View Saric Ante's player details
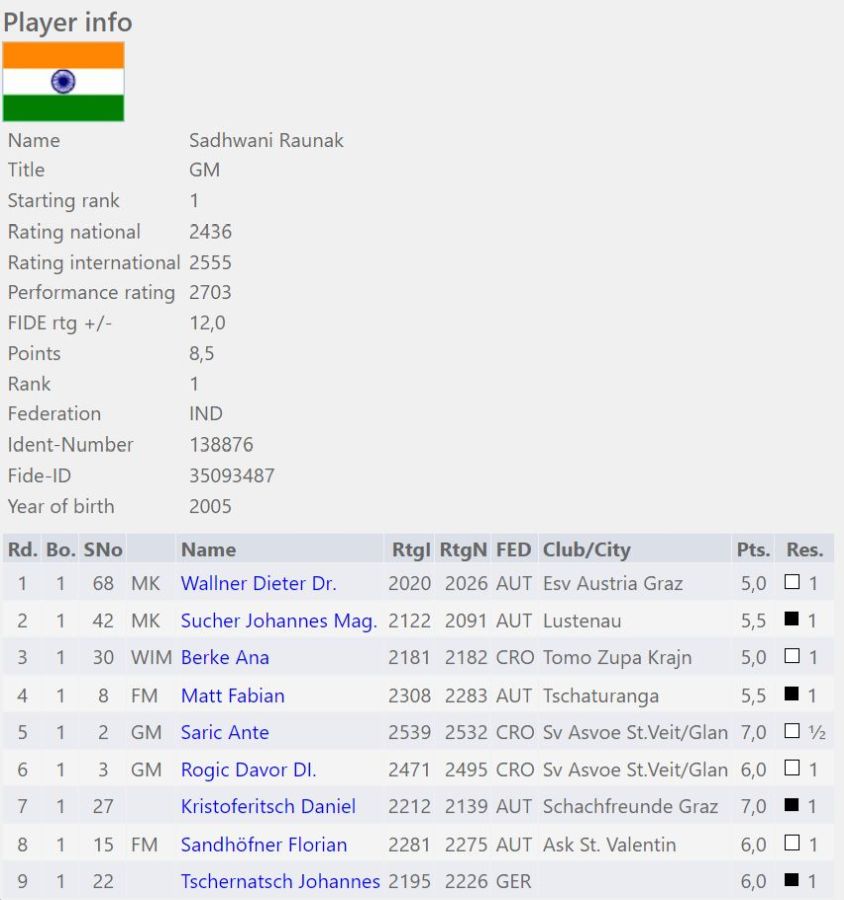 coord(225,733)
